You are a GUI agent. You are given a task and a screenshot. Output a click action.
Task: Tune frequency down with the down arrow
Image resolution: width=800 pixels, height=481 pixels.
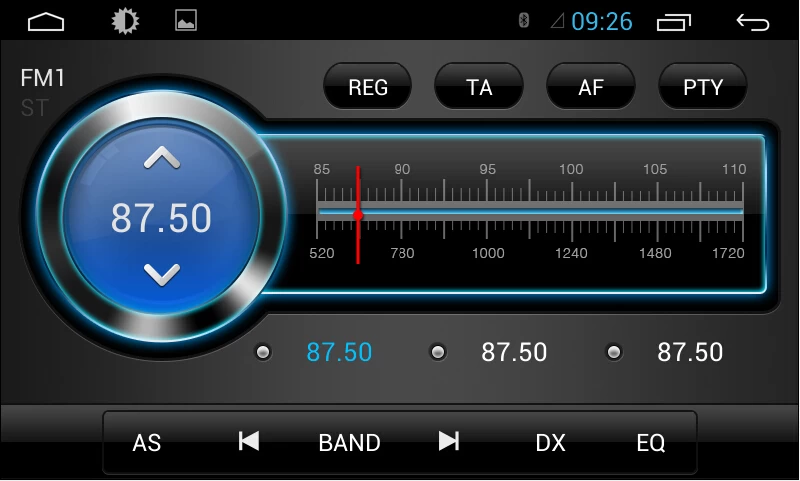tap(161, 273)
